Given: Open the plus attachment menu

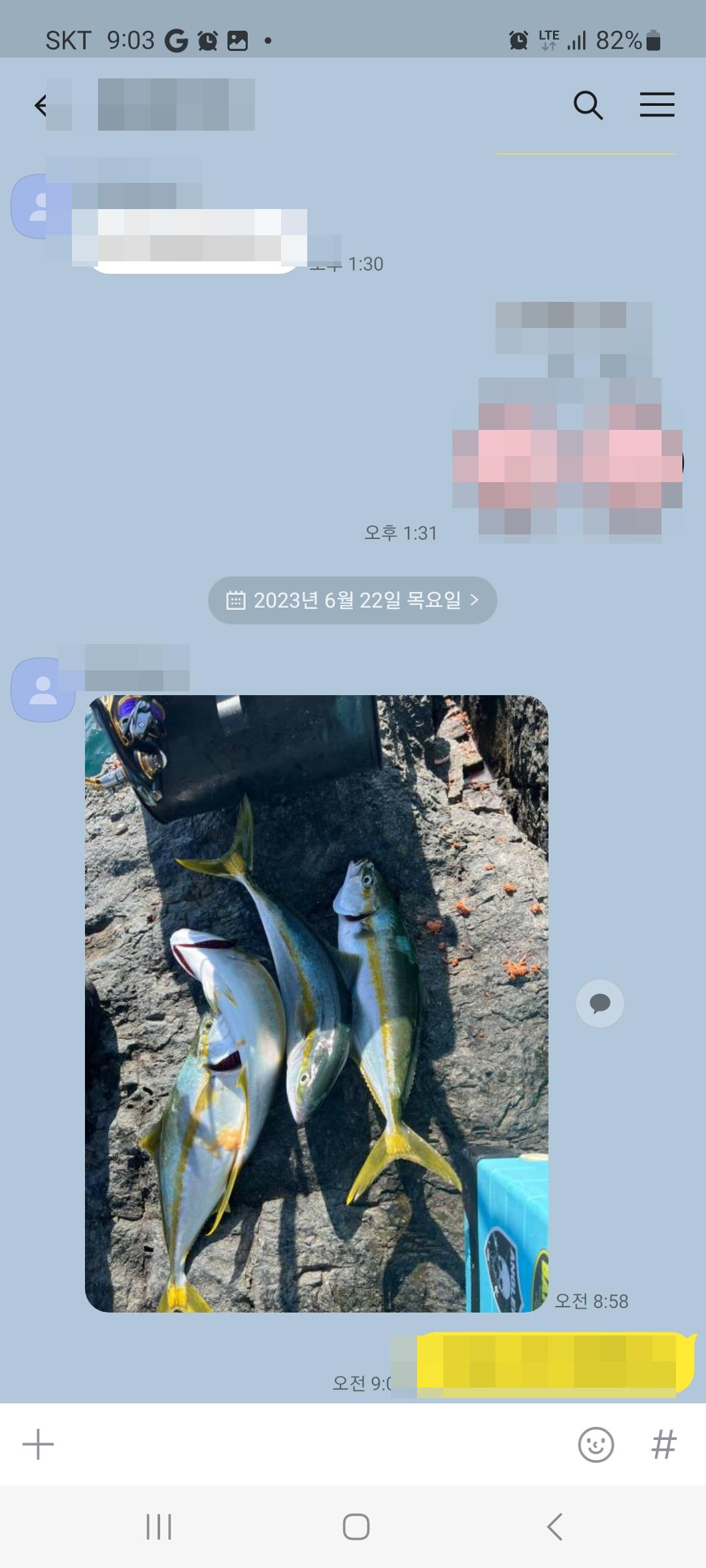Looking at the screenshot, I should coord(38,1444).
